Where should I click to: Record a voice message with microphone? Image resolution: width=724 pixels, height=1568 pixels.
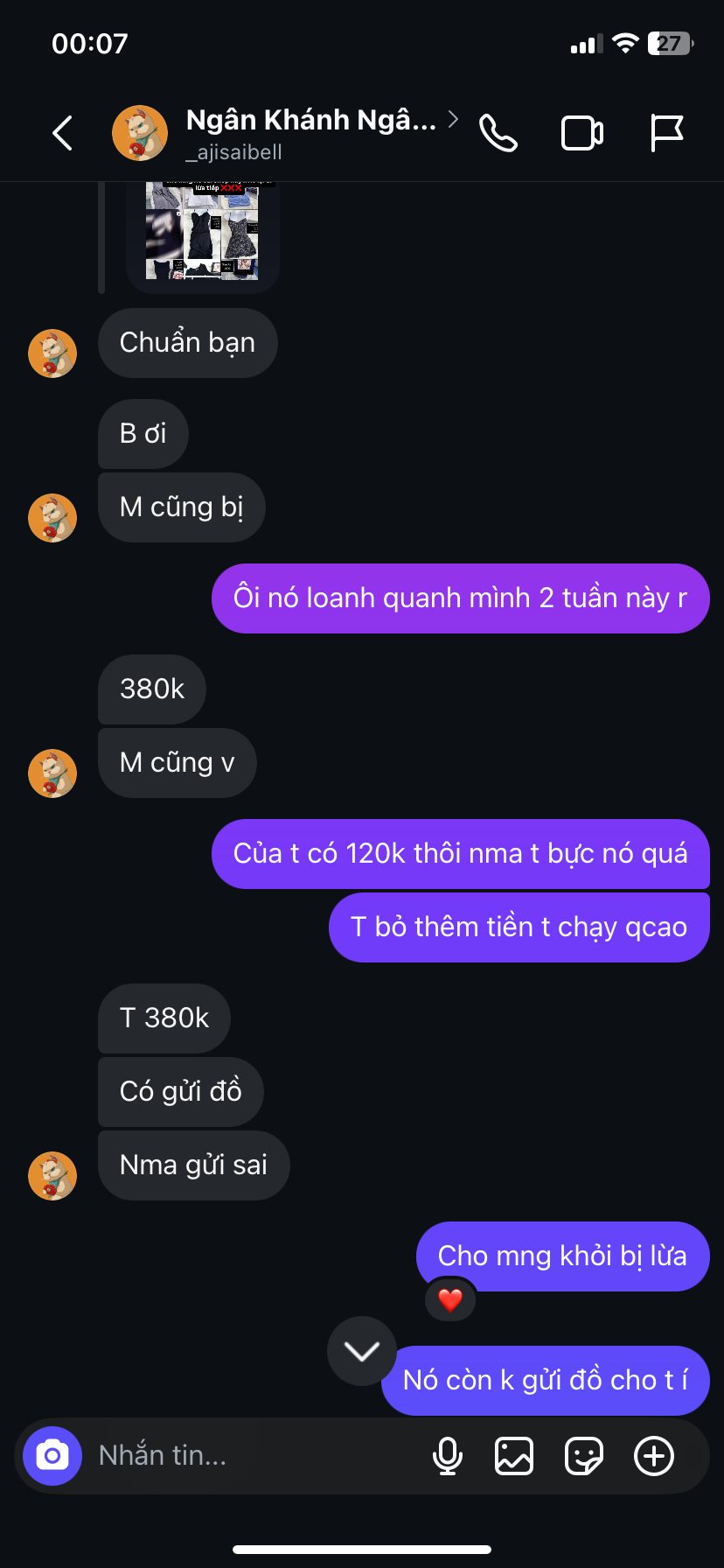447,1456
